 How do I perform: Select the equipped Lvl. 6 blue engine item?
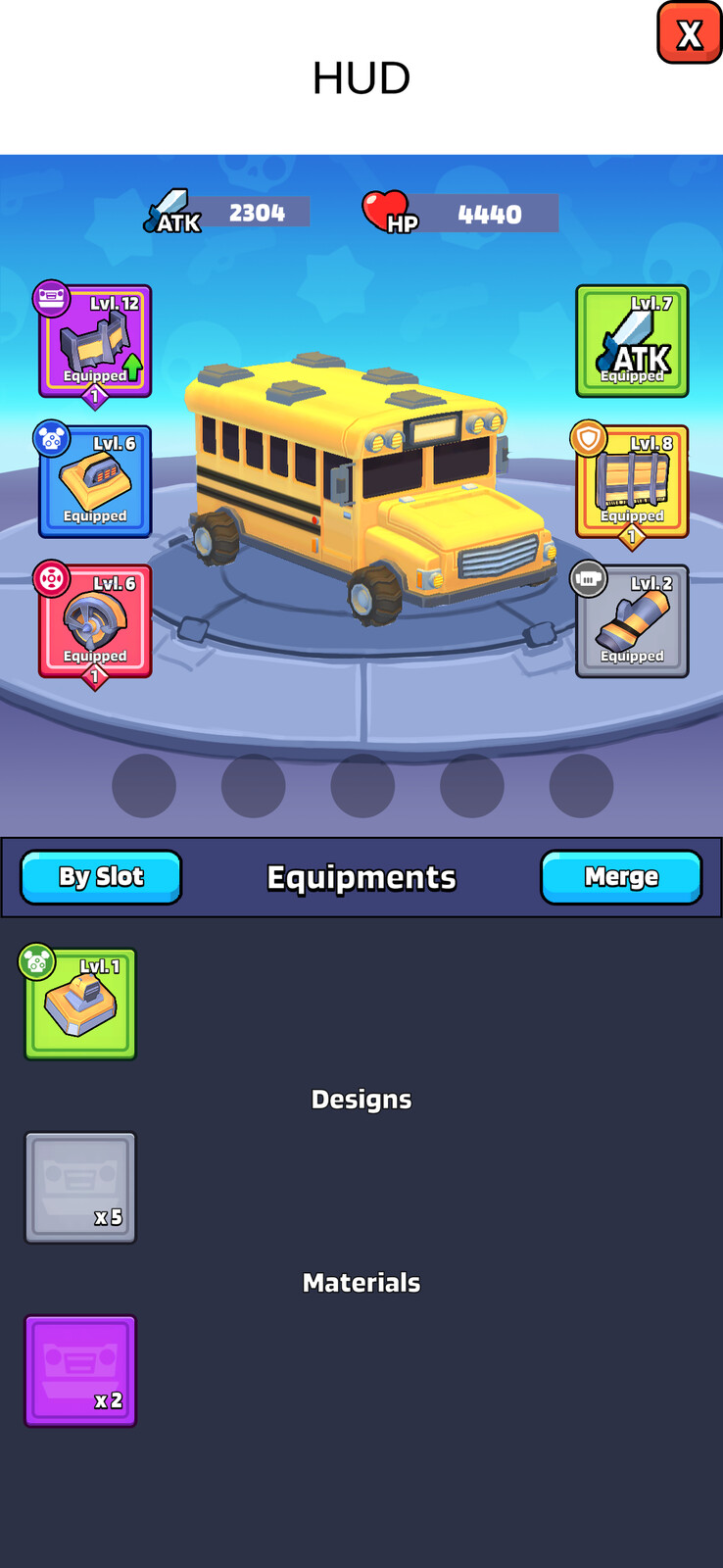(x=95, y=481)
